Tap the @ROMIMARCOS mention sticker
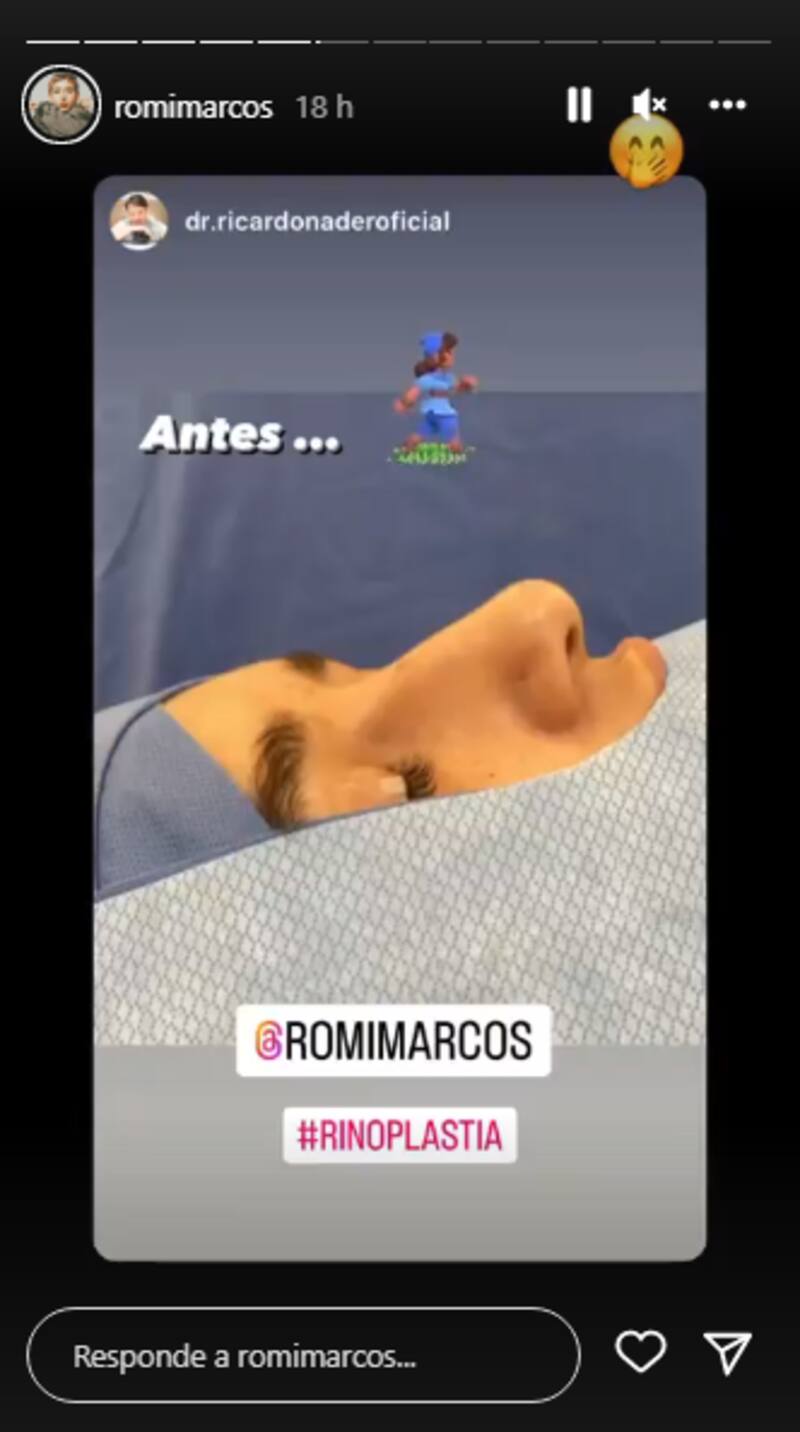The height and width of the screenshot is (1432, 800). (x=393, y=1041)
